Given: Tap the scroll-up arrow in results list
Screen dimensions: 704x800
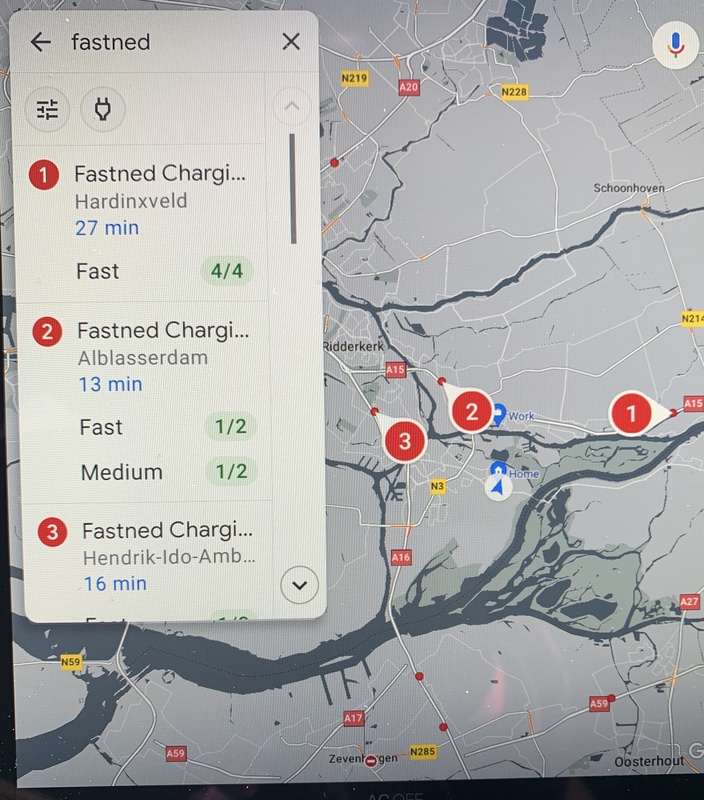Looking at the screenshot, I should (x=292, y=106).
